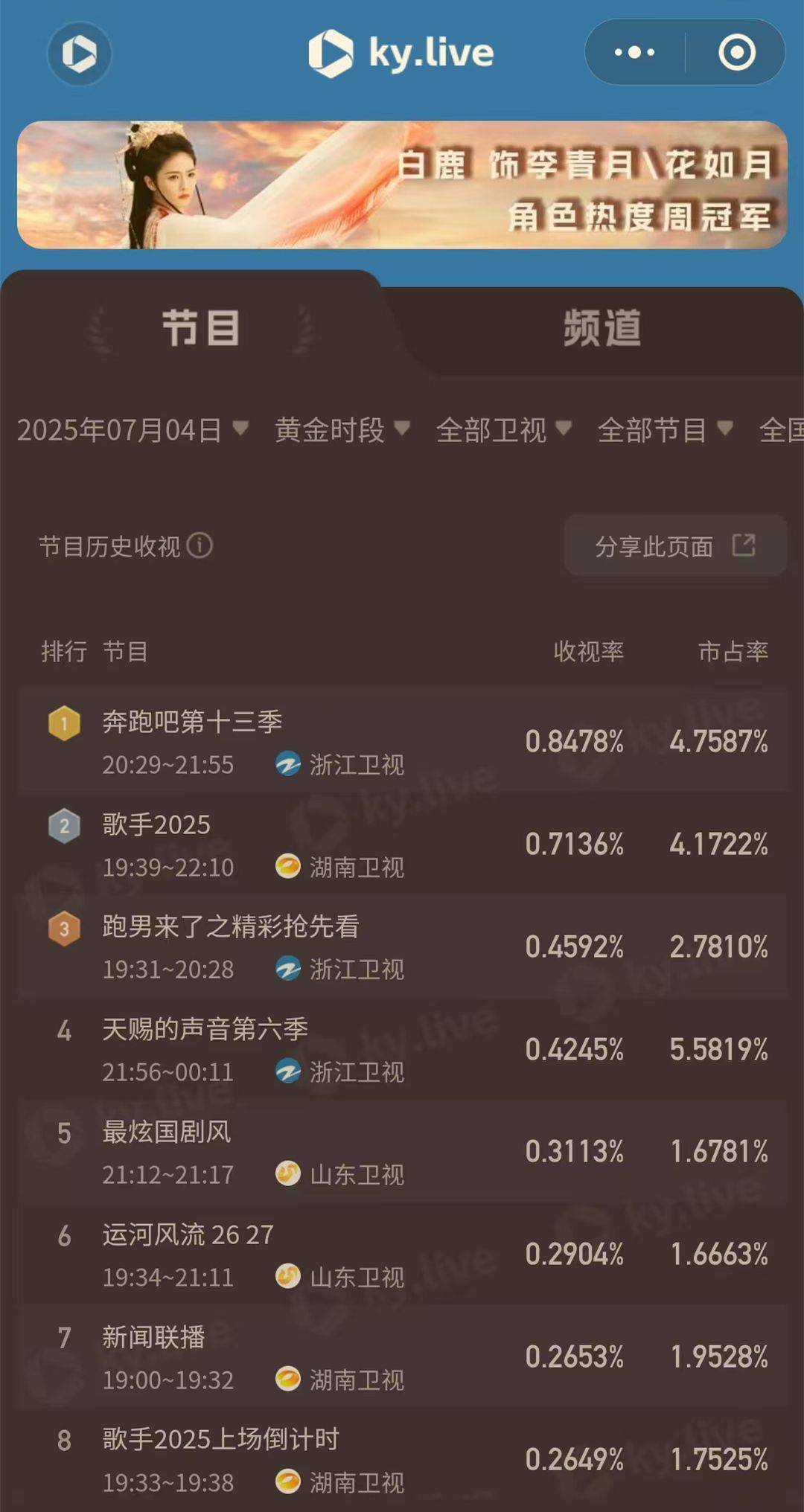804x1512 pixels.
Task: Expand the 全部节目 program filter
Action: 665,429
